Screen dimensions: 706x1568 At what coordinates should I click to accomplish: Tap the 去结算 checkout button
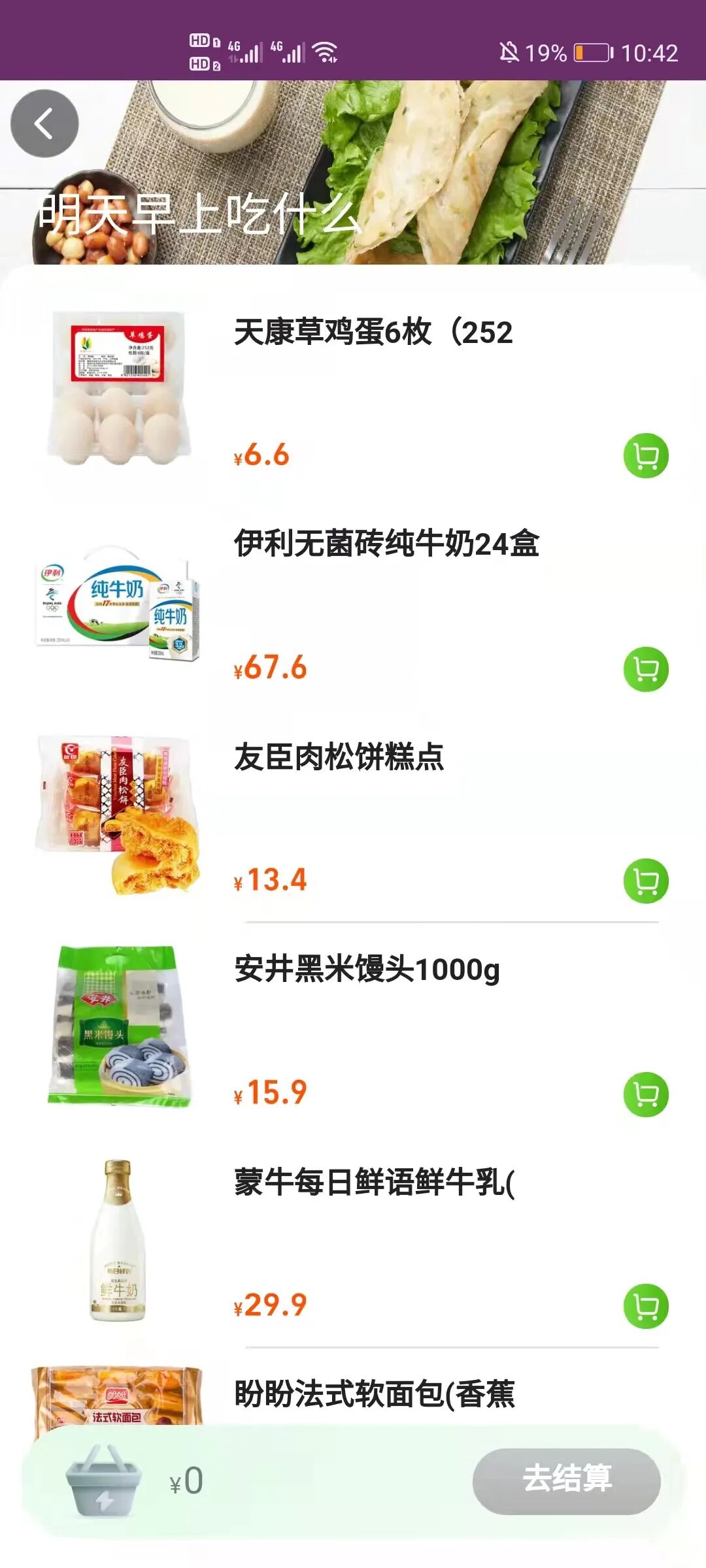pyautogui.click(x=566, y=1481)
